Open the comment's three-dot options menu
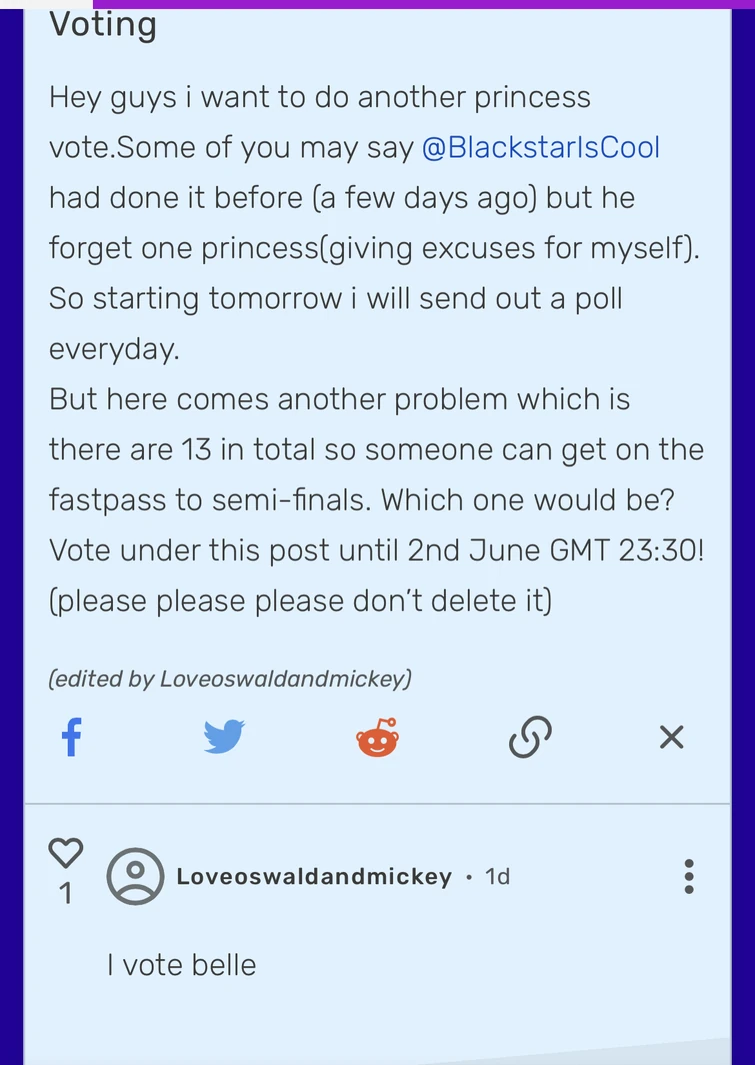755x1065 pixels. 689,876
